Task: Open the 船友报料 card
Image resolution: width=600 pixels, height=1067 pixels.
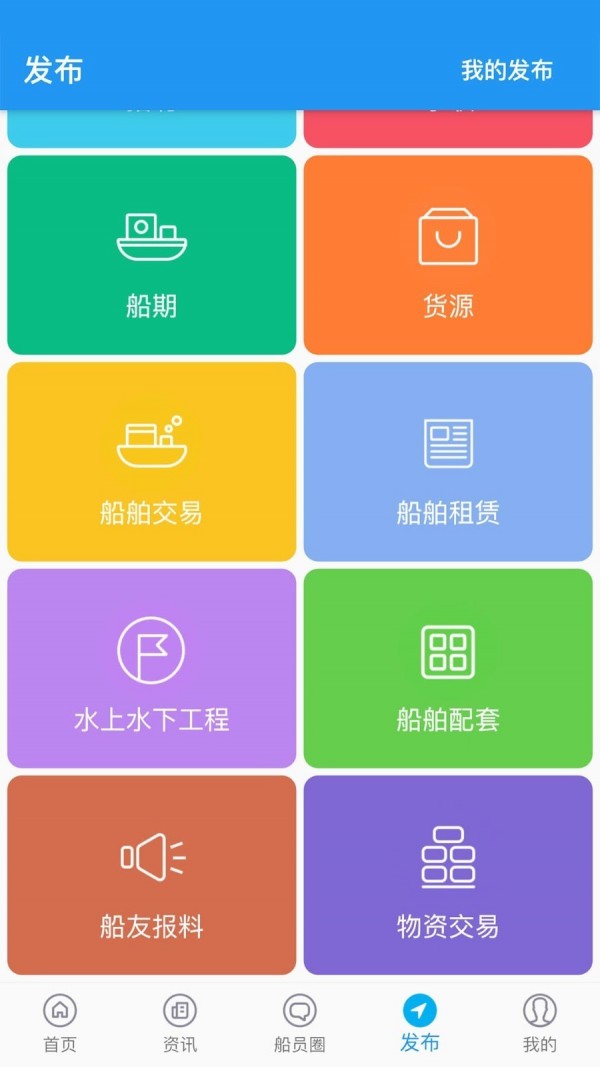Action: point(152,875)
